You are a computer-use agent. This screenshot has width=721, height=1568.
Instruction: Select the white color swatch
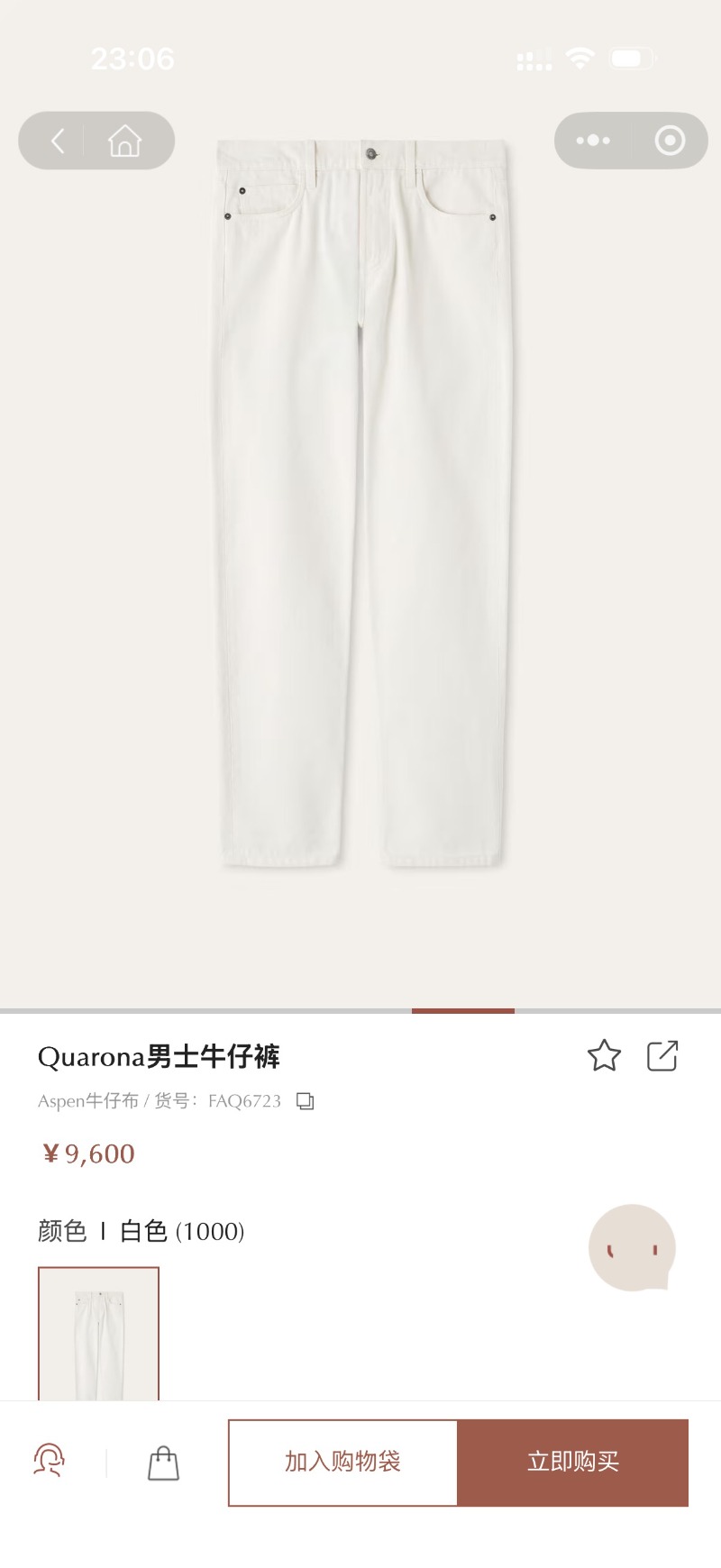(98, 1334)
